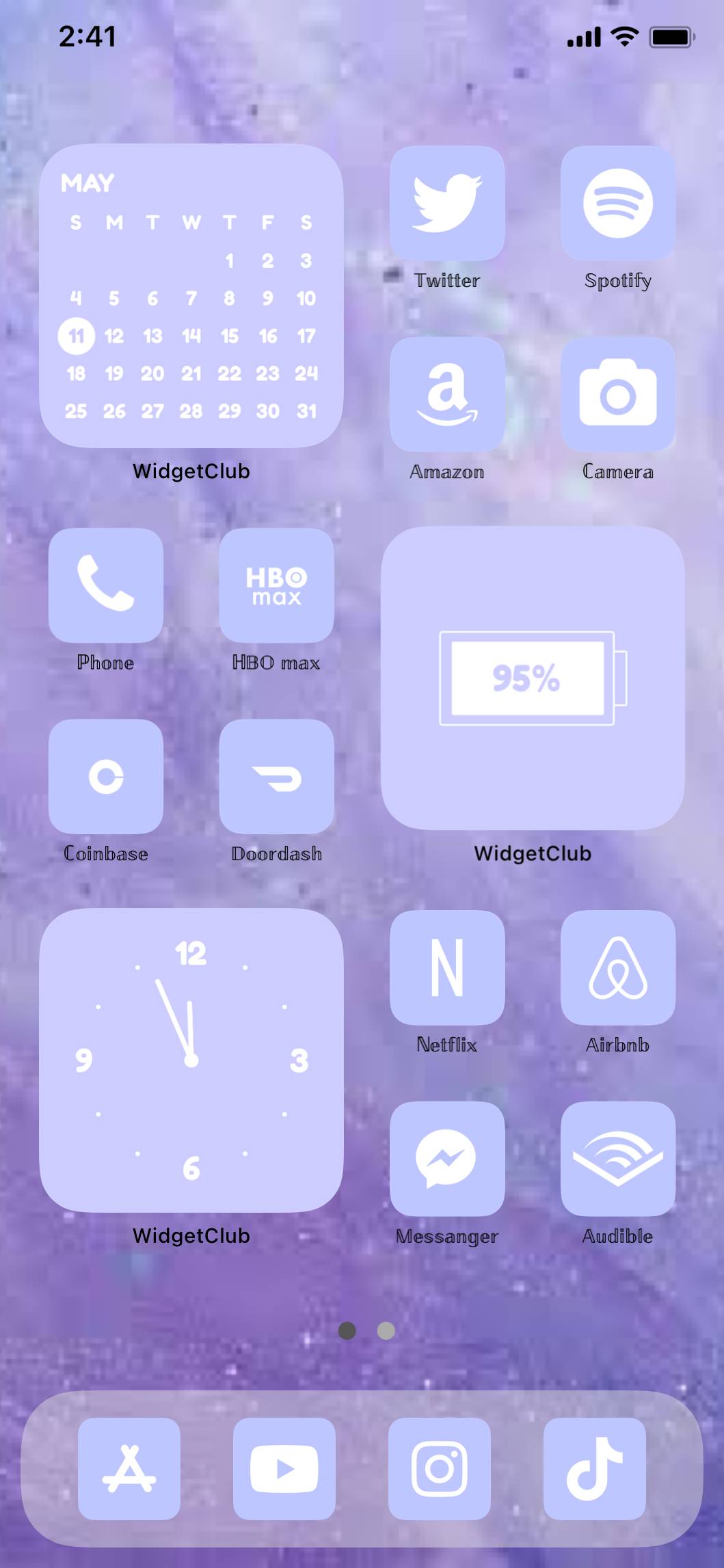Launch Spotify
The image size is (724, 1568).
(x=617, y=203)
